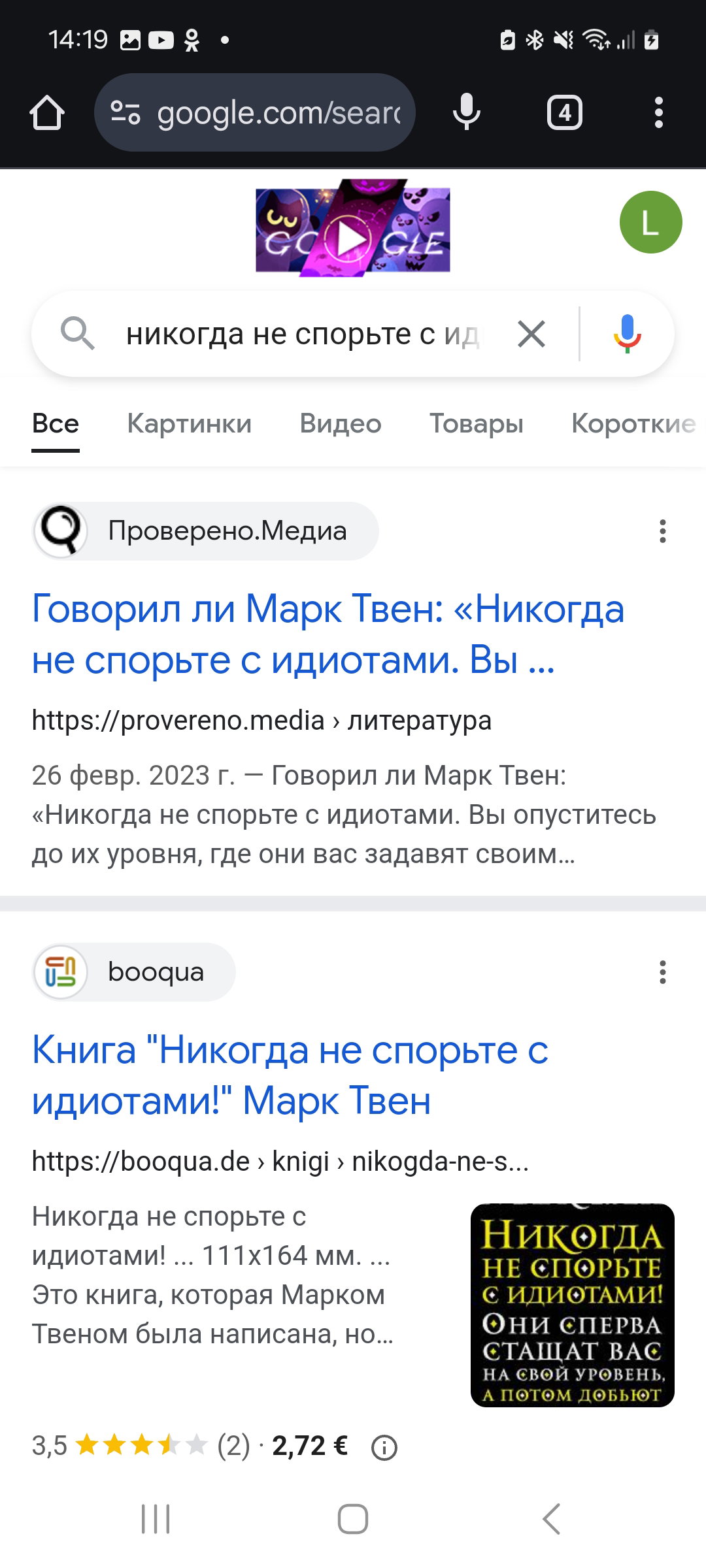Go back using the system navigation bar
706x1568 pixels.
pyautogui.click(x=551, y=1519)
